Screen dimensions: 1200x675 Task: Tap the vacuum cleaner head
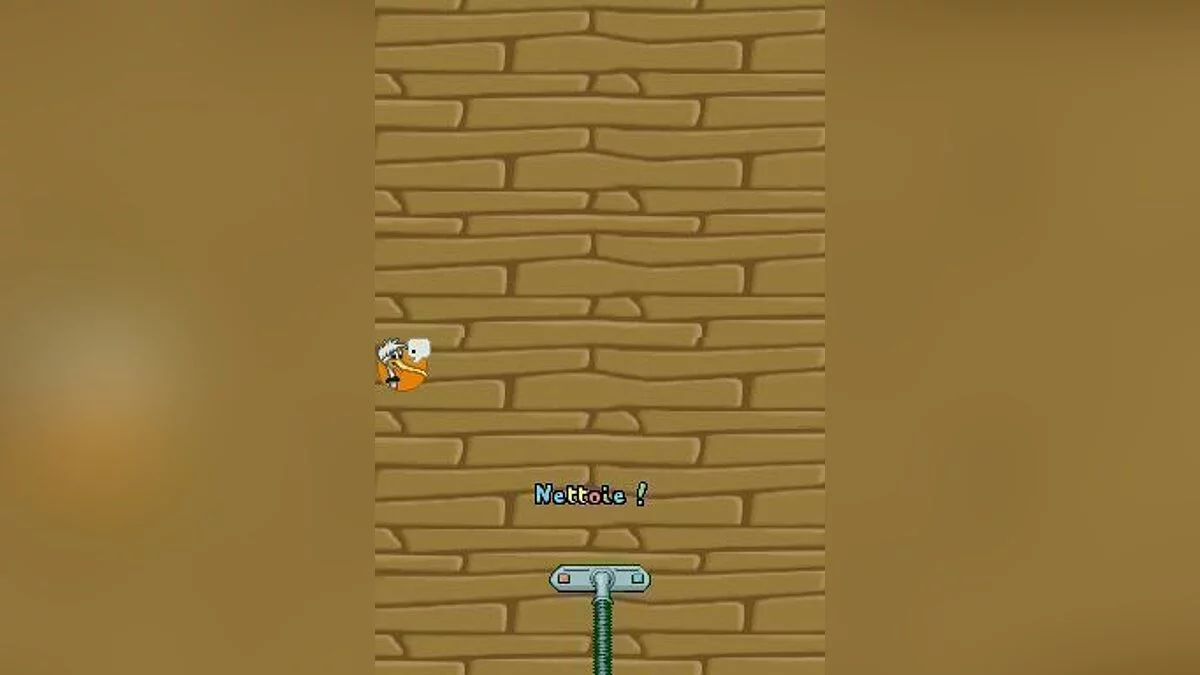coord(600,578)
